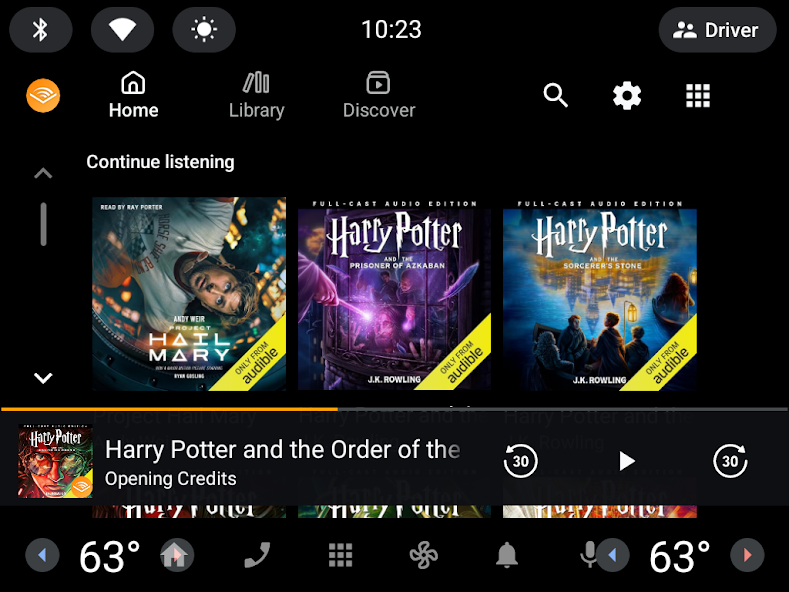
Task: Open display brightness settings
Action: (x=204, y=30)
